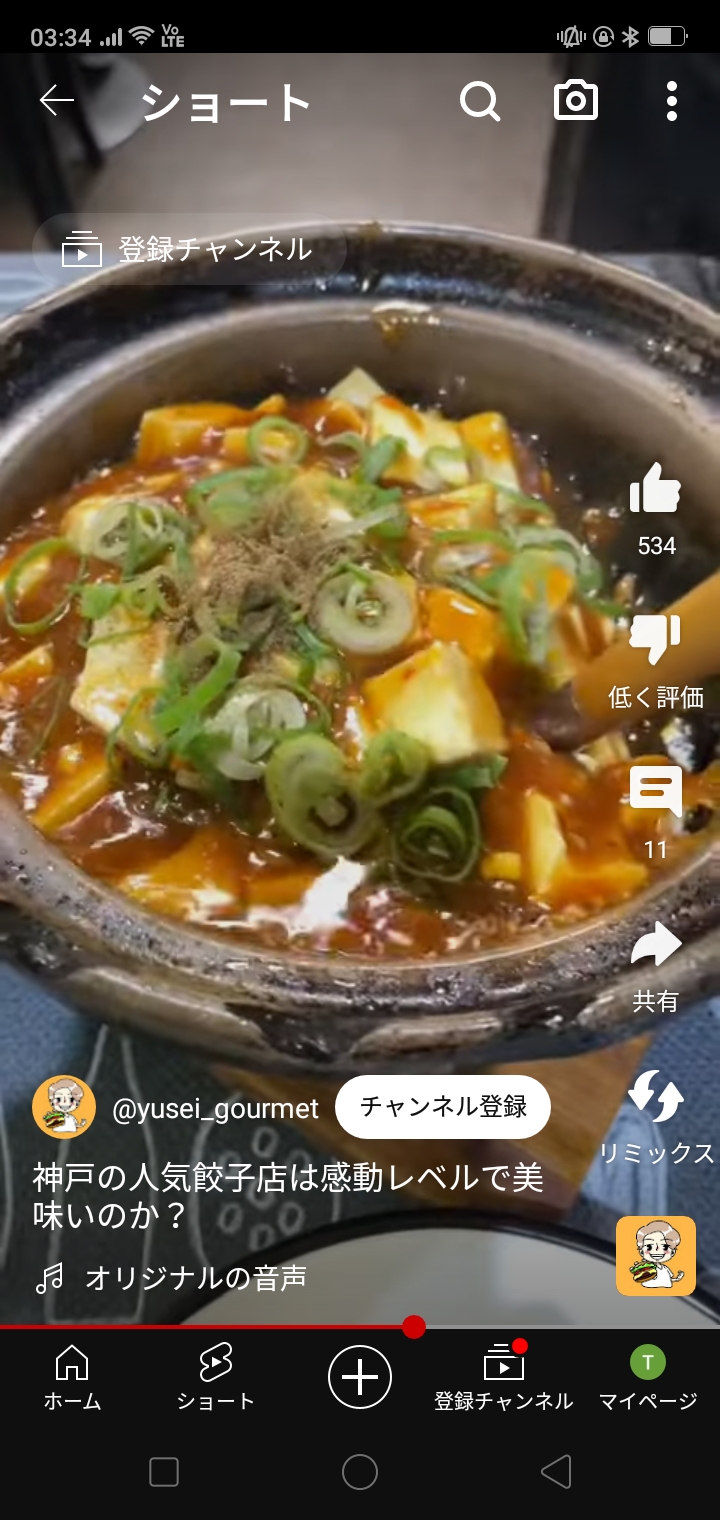Open the オリジナルの音声 sound page
720x1520 pixels.
(195, 1277)
